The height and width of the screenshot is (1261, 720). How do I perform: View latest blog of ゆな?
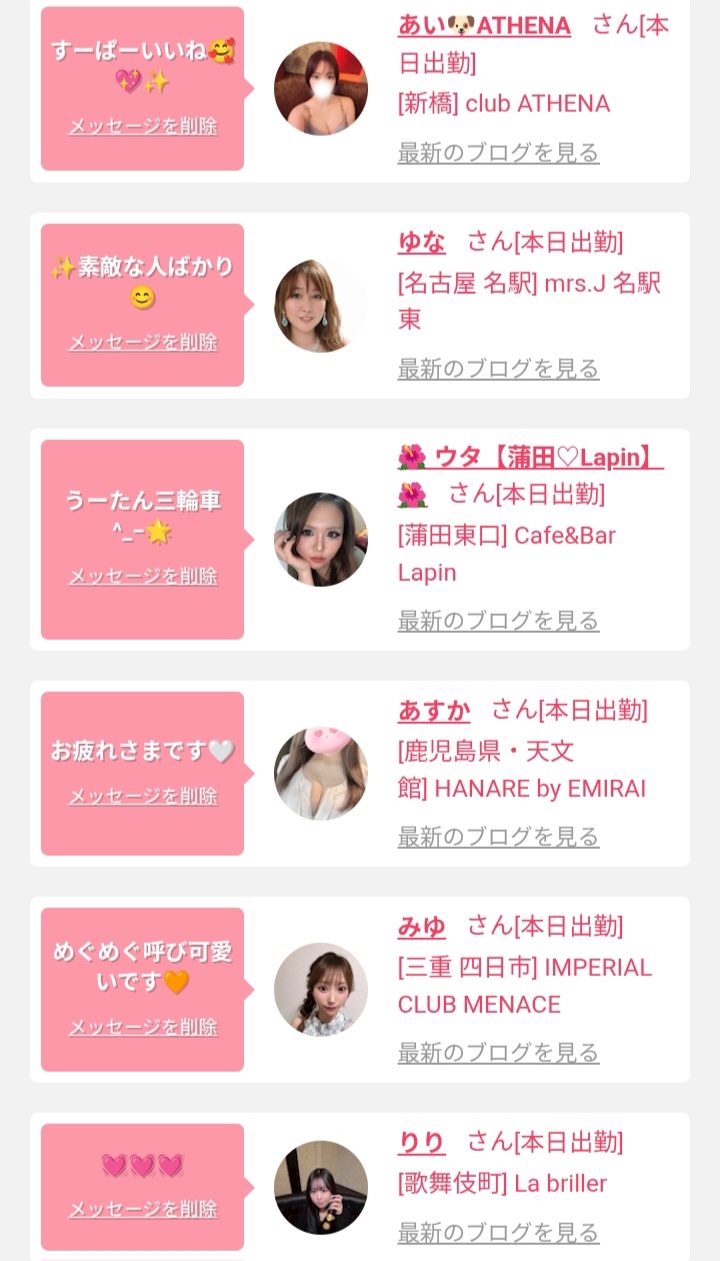coord(498,369)
